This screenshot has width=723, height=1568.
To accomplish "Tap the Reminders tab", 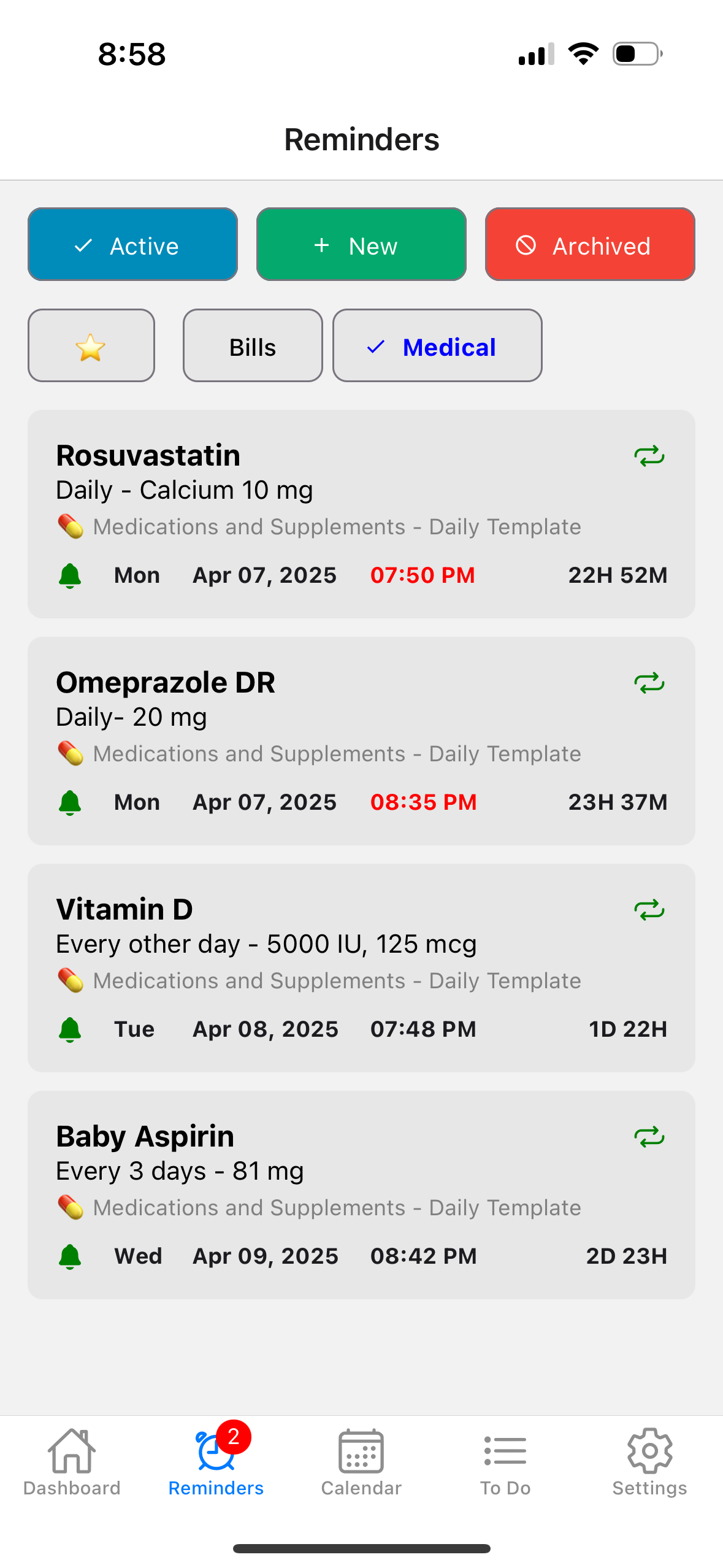I will click(216, 1462).
